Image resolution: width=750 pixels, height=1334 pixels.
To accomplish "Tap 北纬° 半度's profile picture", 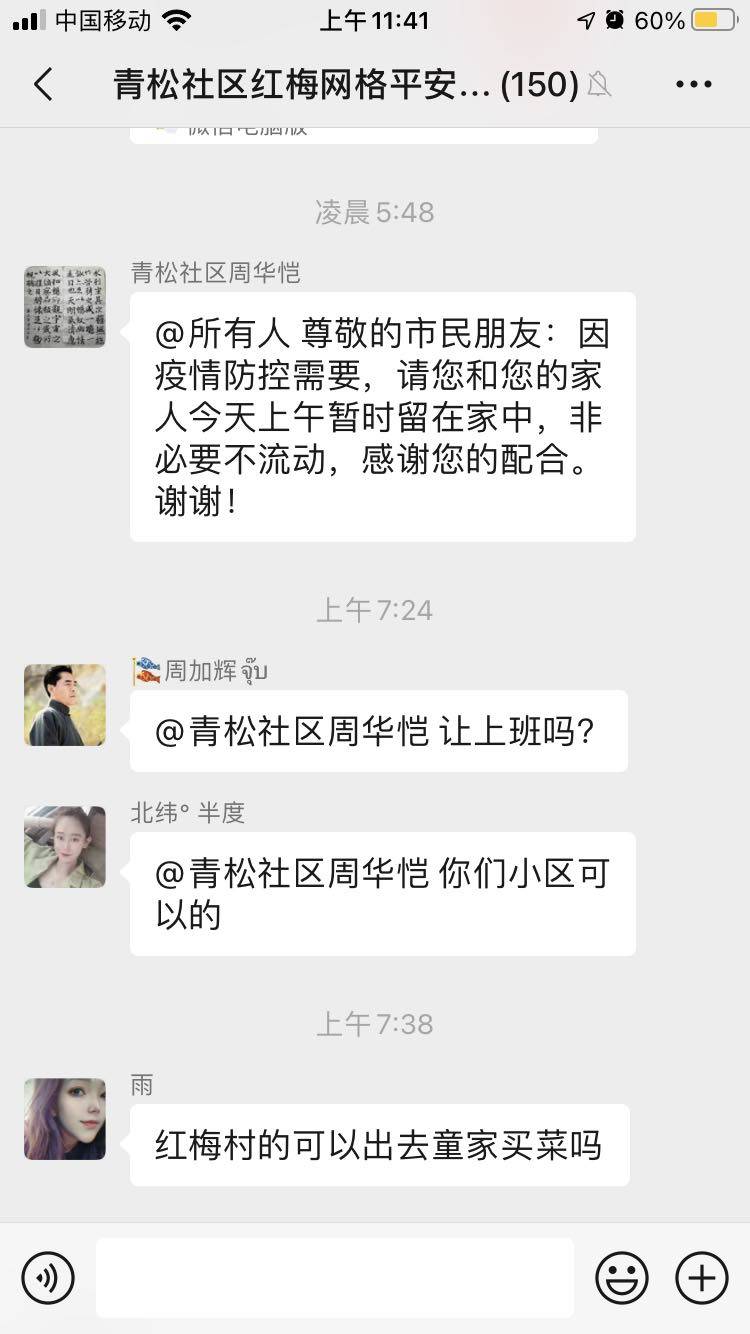I will (65, 847).
